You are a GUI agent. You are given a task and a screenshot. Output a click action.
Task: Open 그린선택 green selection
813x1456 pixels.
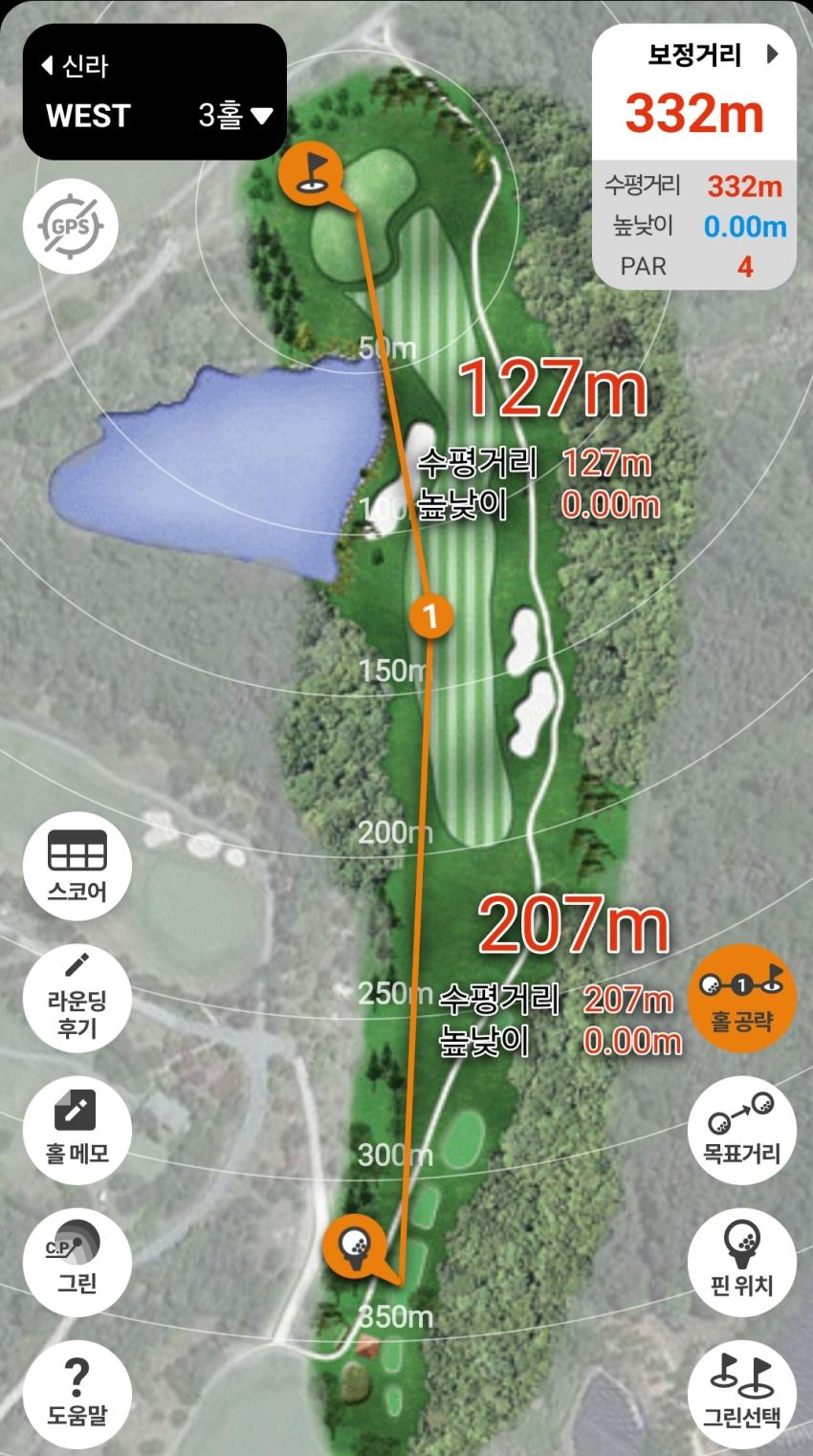[741, 1389]
